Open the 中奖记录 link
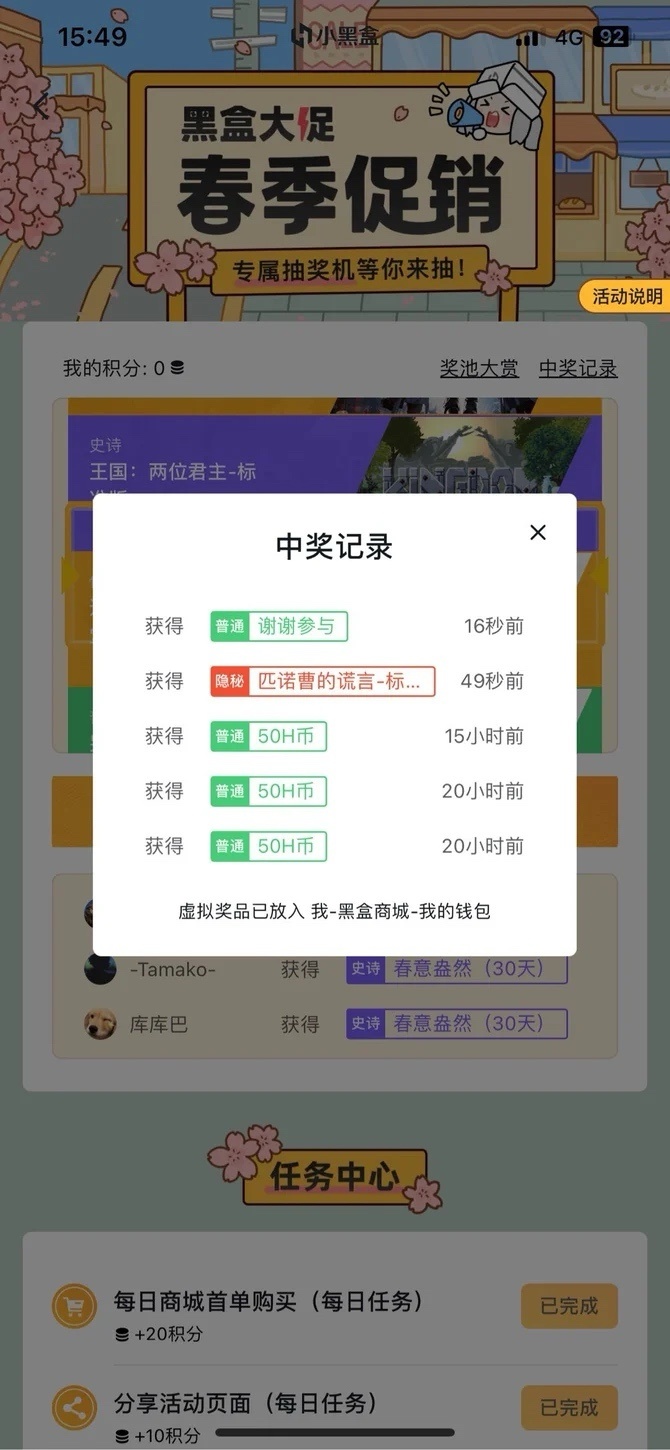This screenshot has width=670, height=1450. 578,368
